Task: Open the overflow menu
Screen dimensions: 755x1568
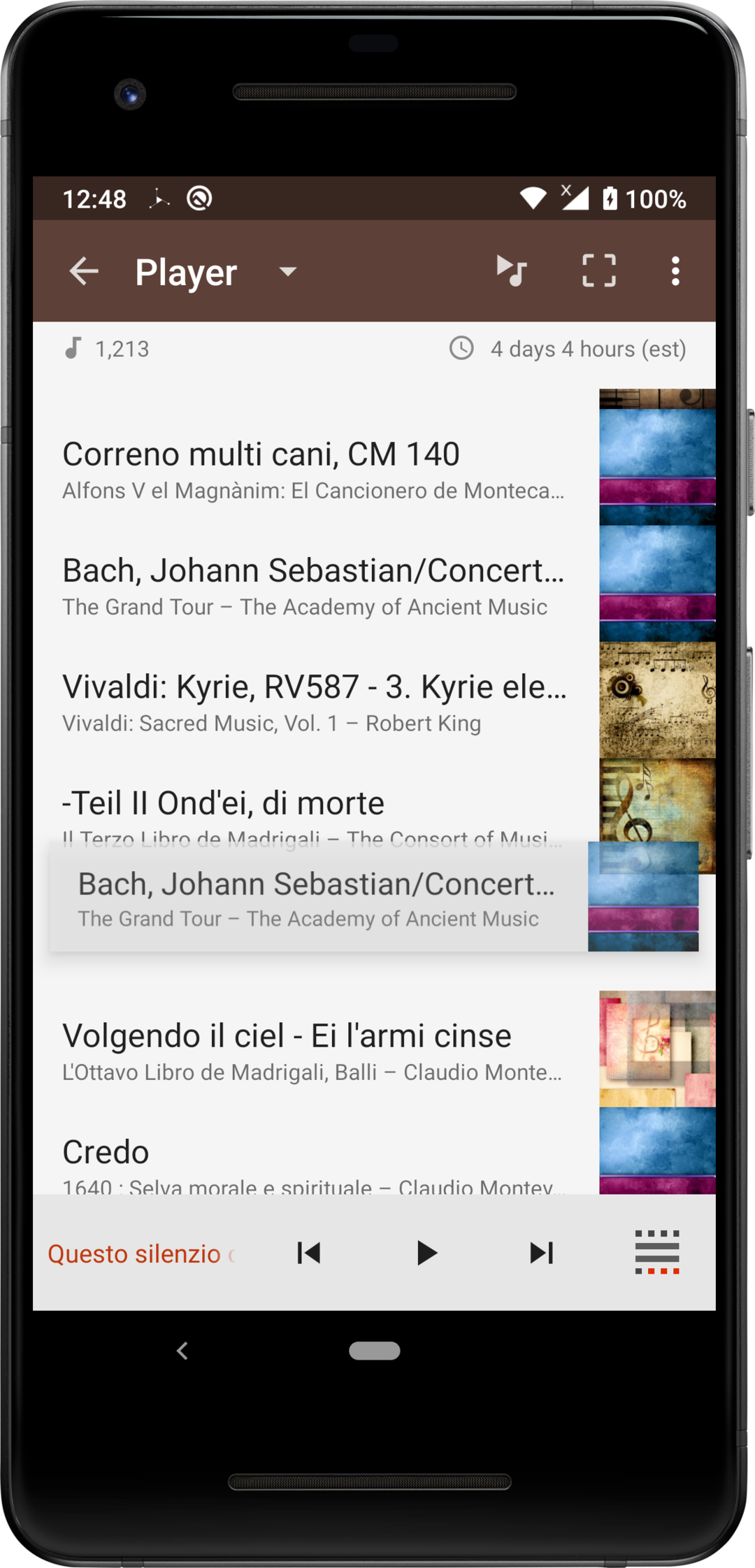Action: [x=675, y=271]
